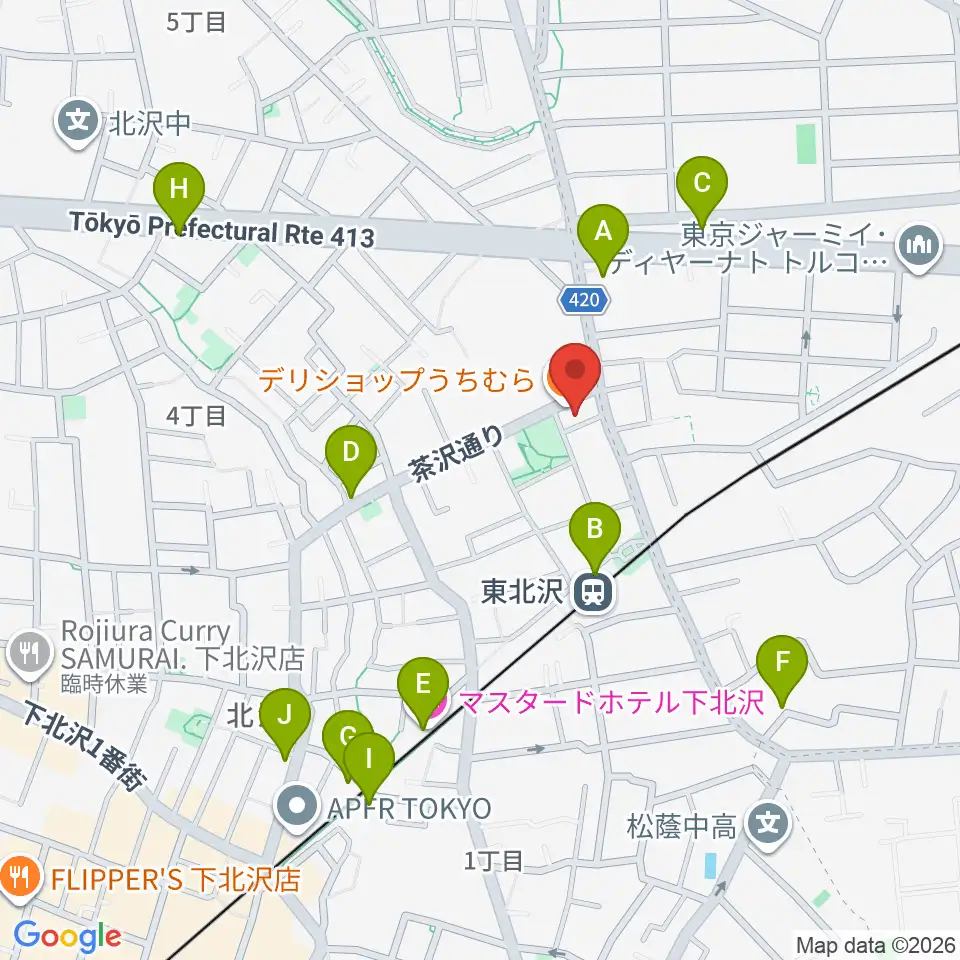
Task: Open the 東北沢 station icon
Action: tap(593, 591)
